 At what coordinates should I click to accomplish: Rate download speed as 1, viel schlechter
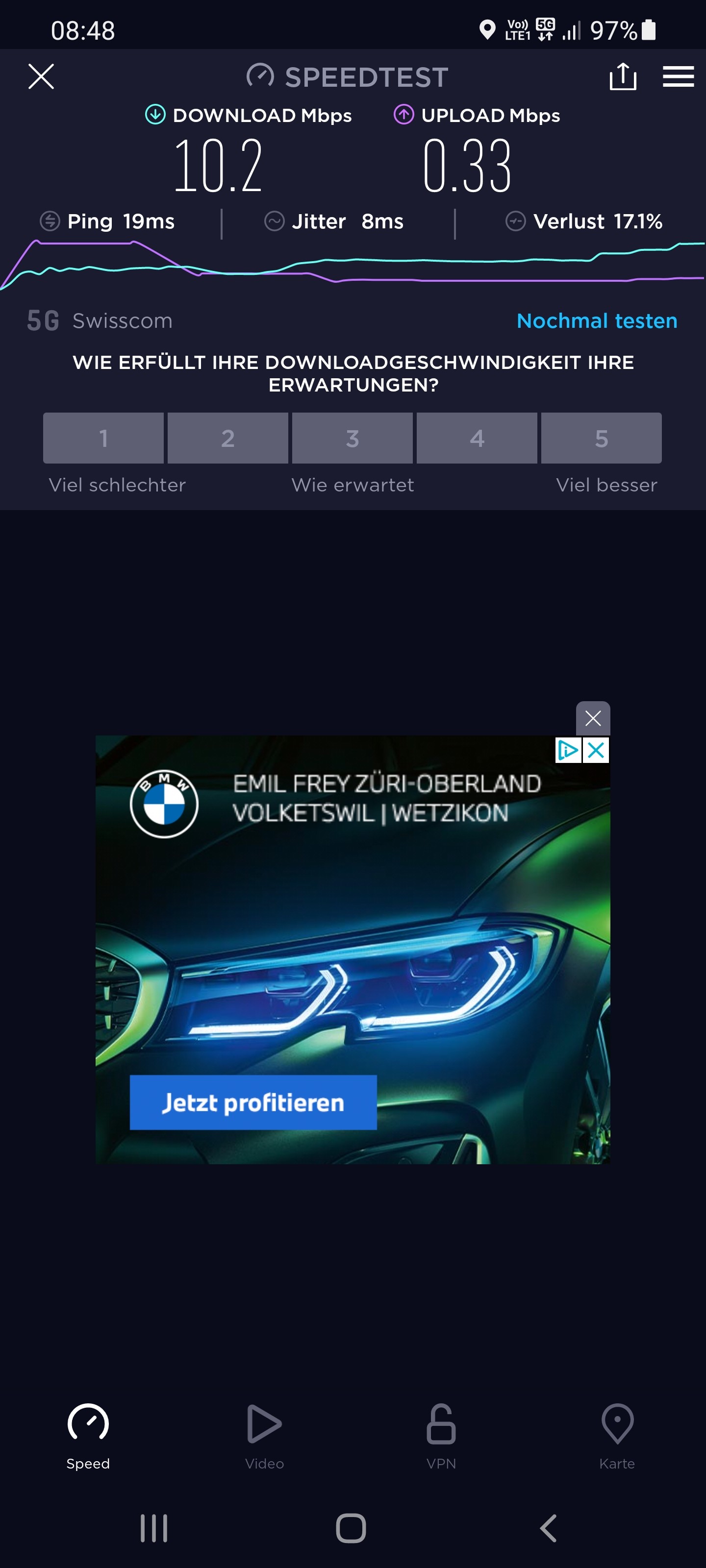[103, 438]
